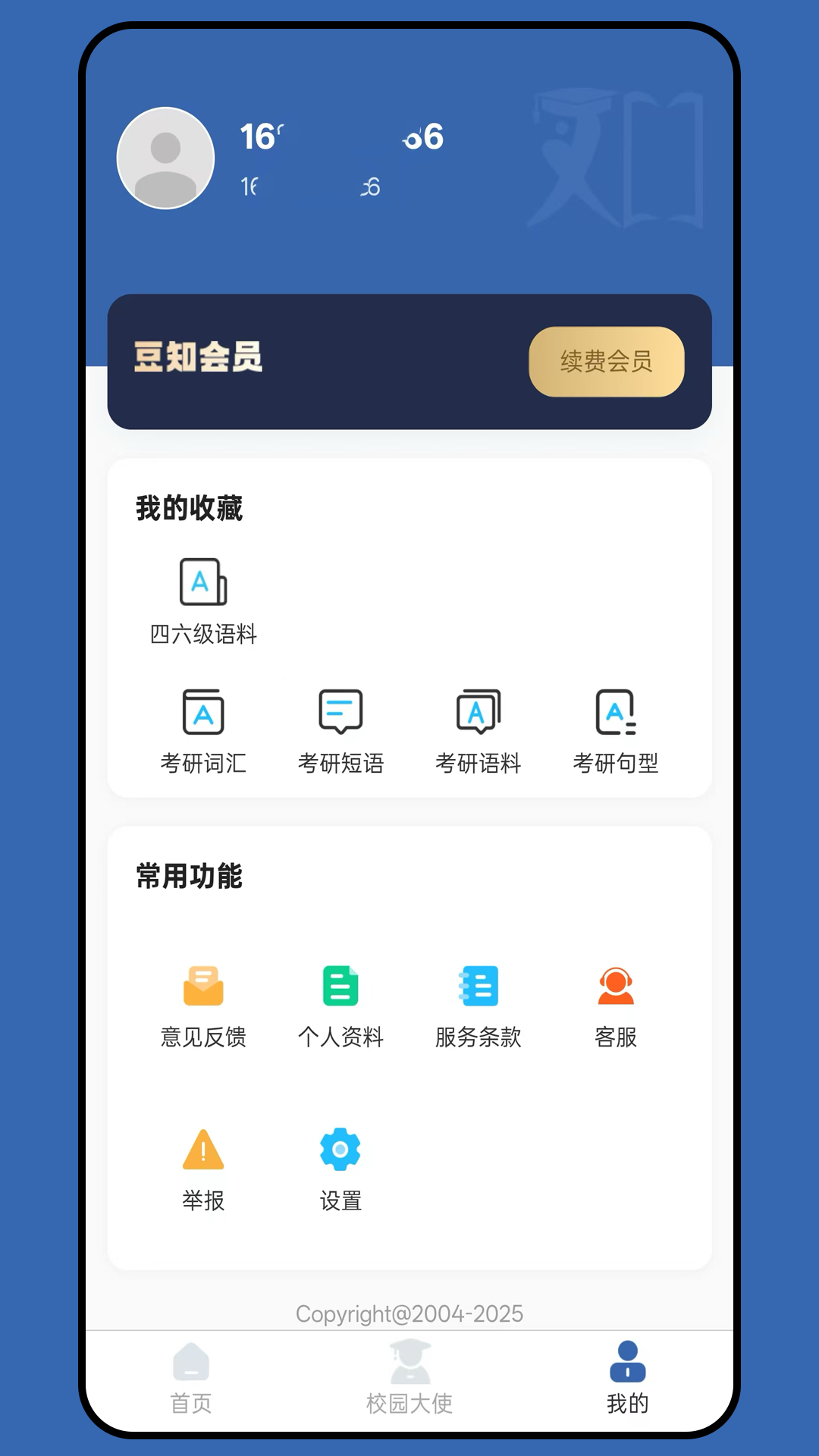Switch to the 校园大使 tab
Screen dimensions: 819x1456
(409, 1380)
